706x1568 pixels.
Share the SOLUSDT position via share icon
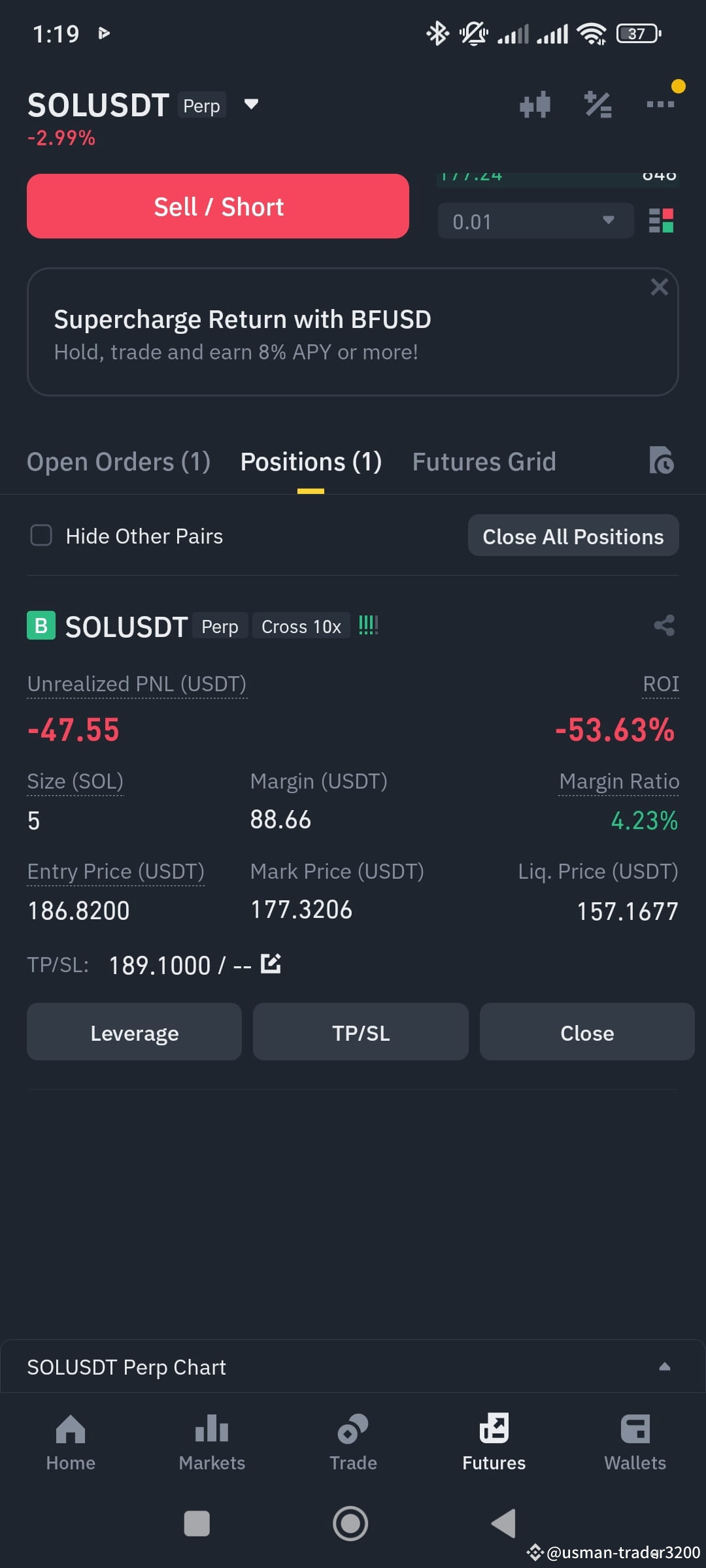click(664, 625)
